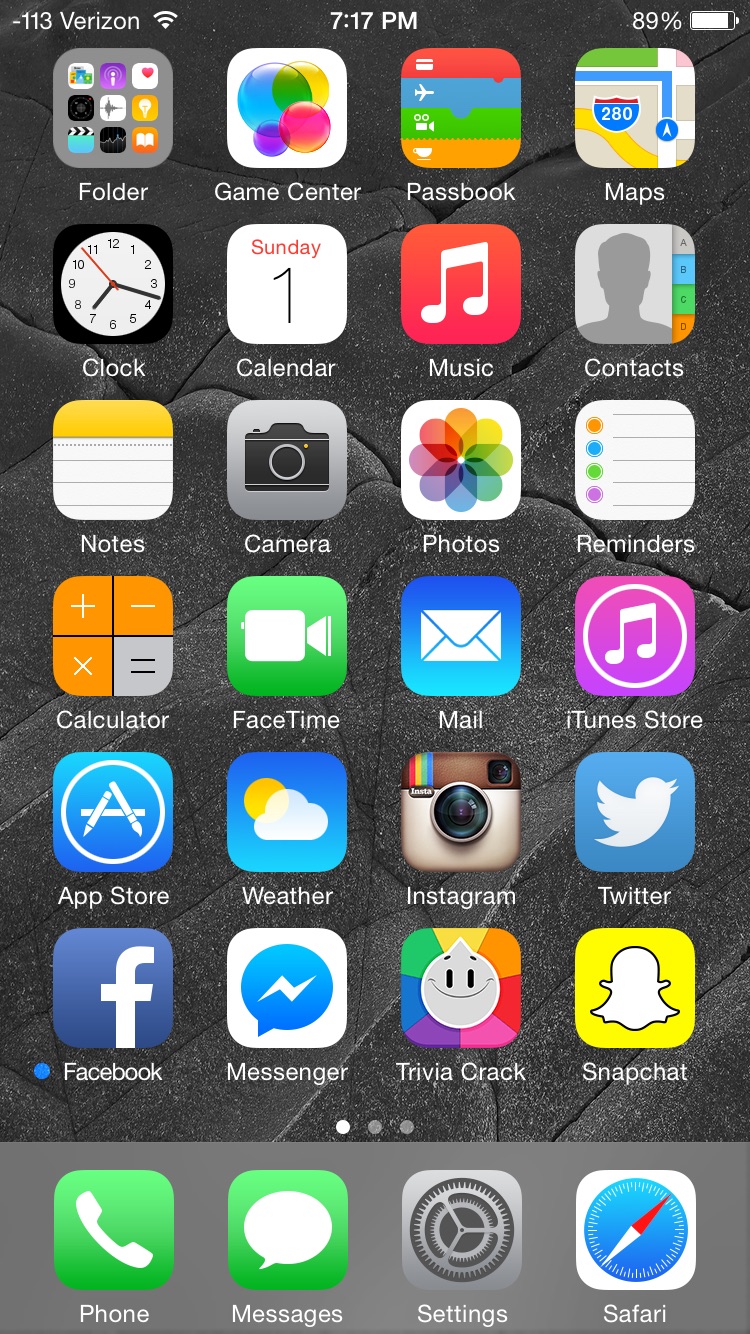Viewport: 750px width, 1334px height.
Task: Open the Notes app
Action: click(x=113, y=460)
